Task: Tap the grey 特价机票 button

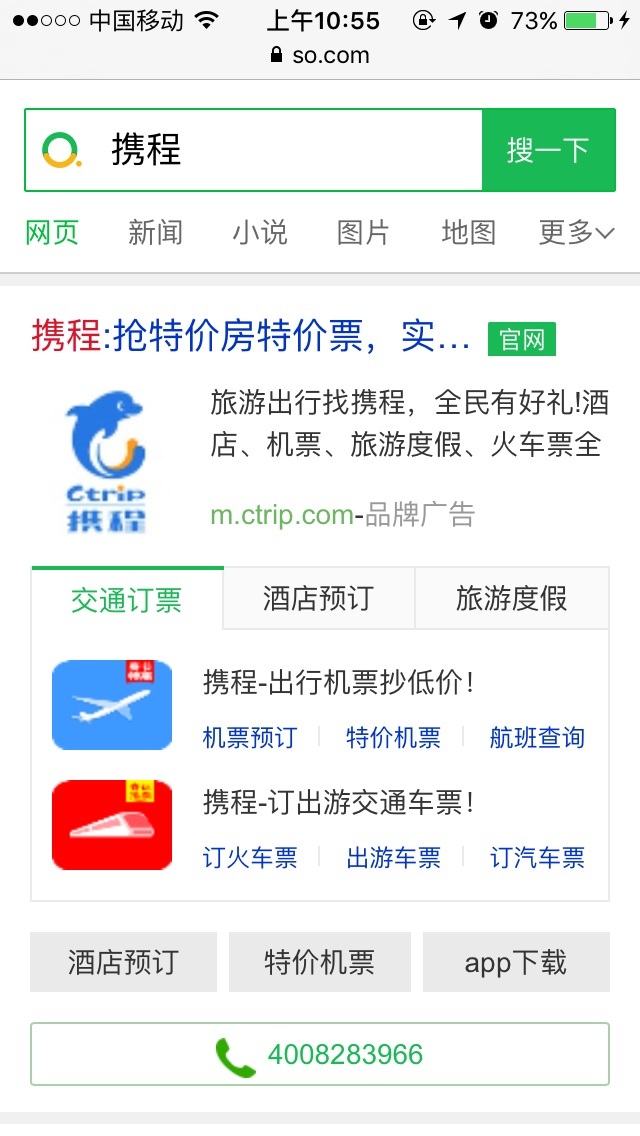Action: 319,962
